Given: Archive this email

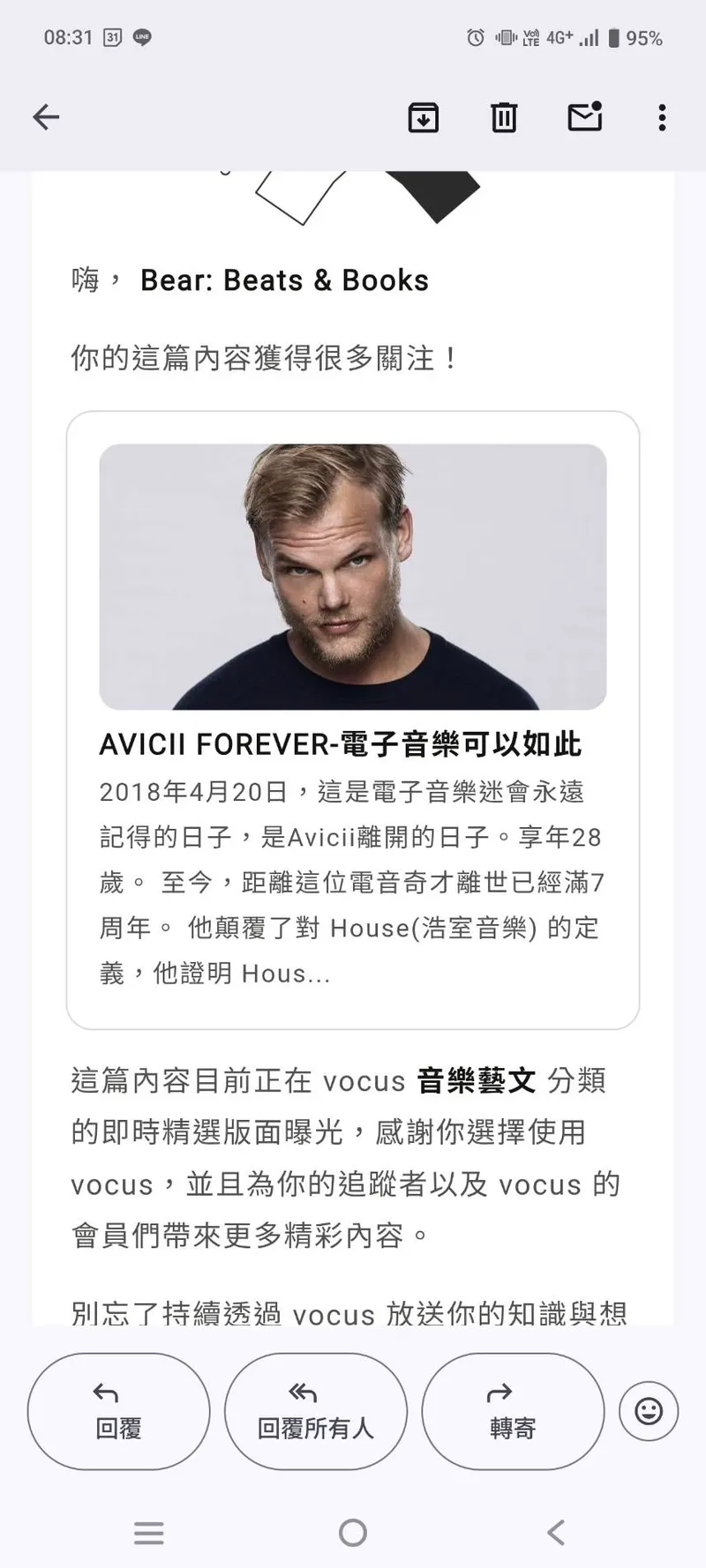Looking at the screenshot, I should 424,117.
